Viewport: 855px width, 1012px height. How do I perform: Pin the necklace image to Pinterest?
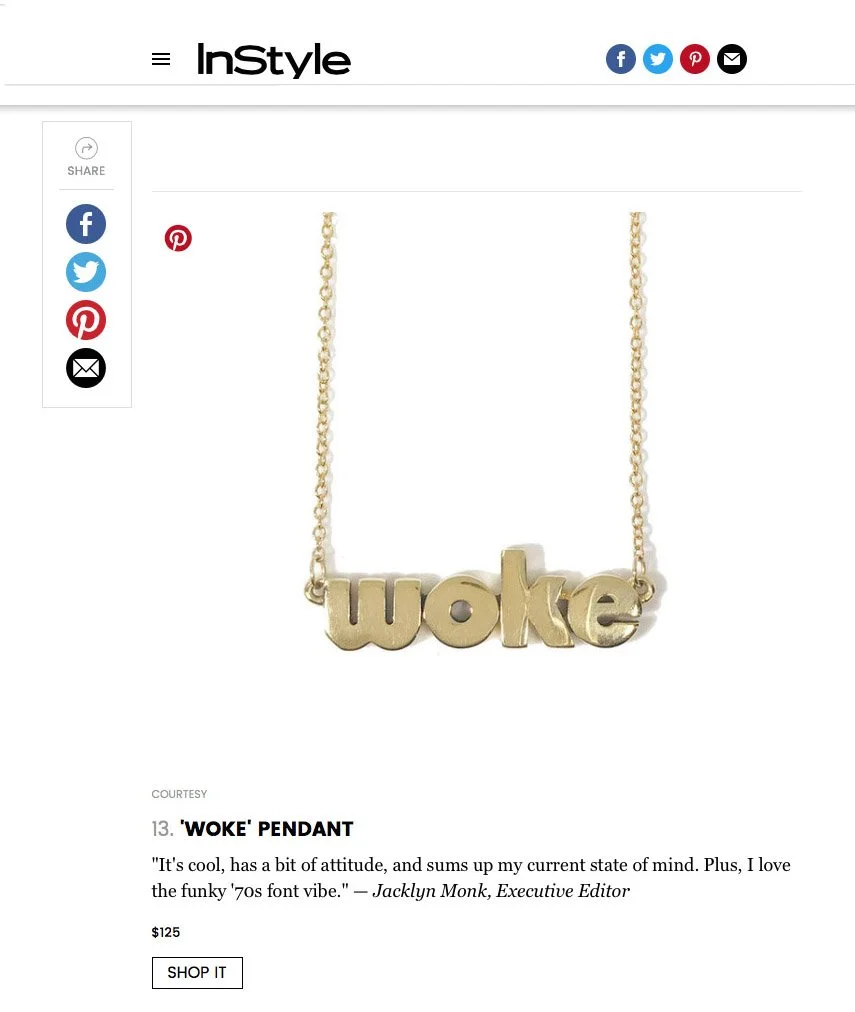click(x=178, y=238)
